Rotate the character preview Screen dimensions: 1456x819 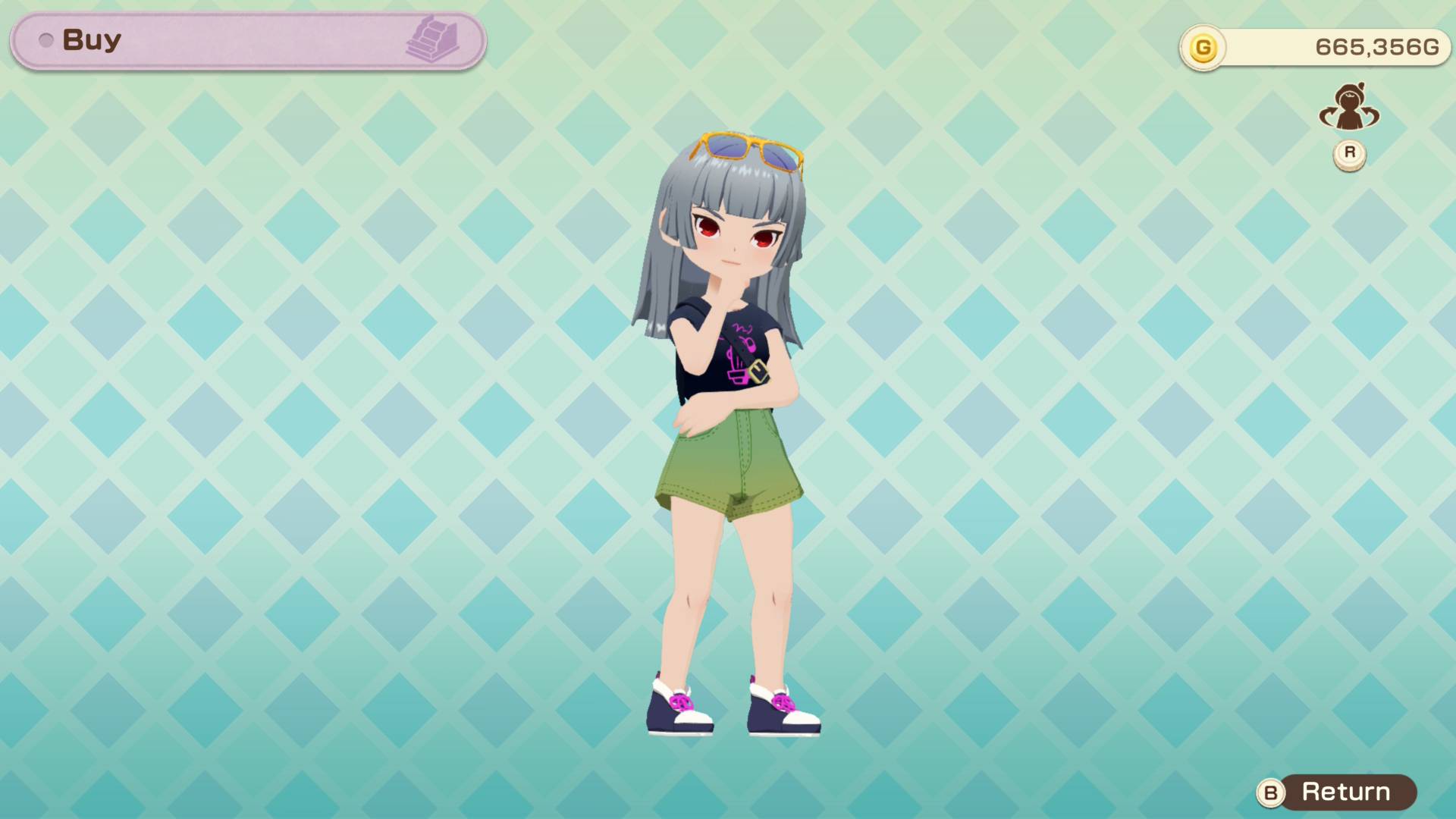pyautogui.click(x=1348, y=111)
